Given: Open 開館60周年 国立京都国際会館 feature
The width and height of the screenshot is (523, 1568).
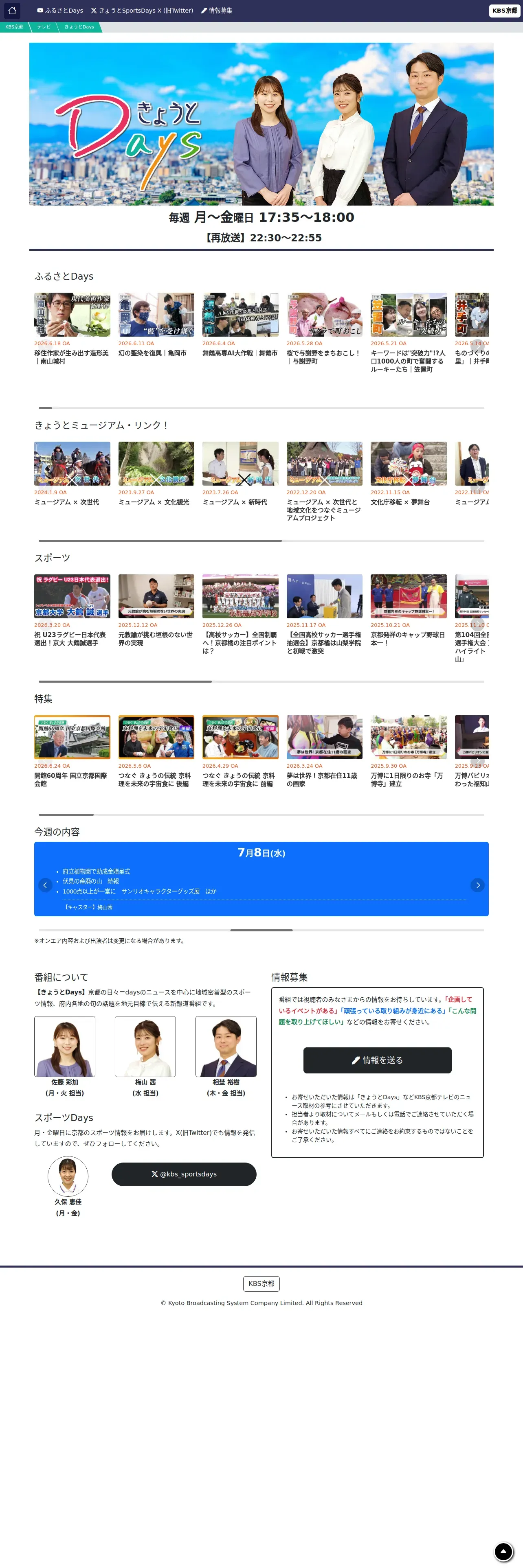Looking at the screenshot, I should pos(72,752).
